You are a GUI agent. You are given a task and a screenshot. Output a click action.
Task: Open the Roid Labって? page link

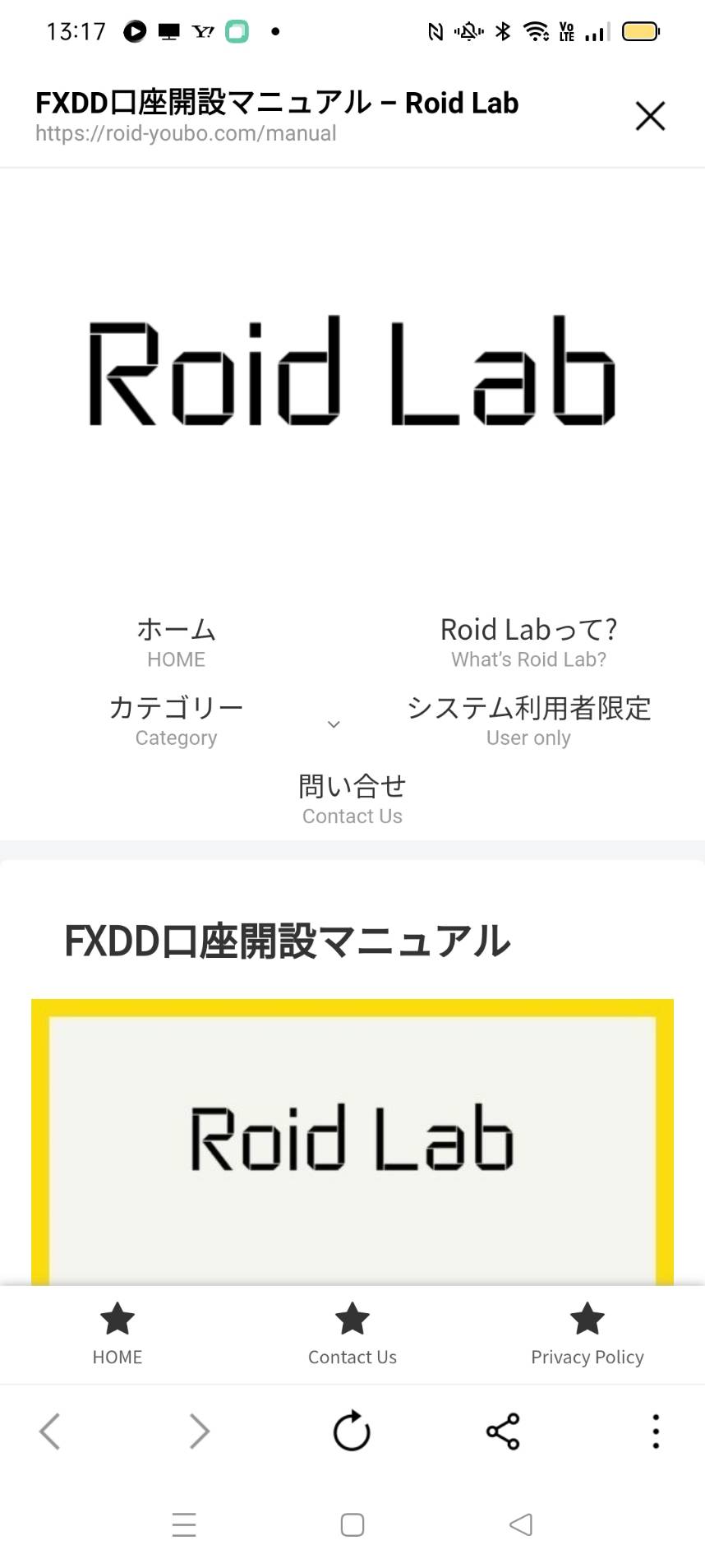pos(528,642)
